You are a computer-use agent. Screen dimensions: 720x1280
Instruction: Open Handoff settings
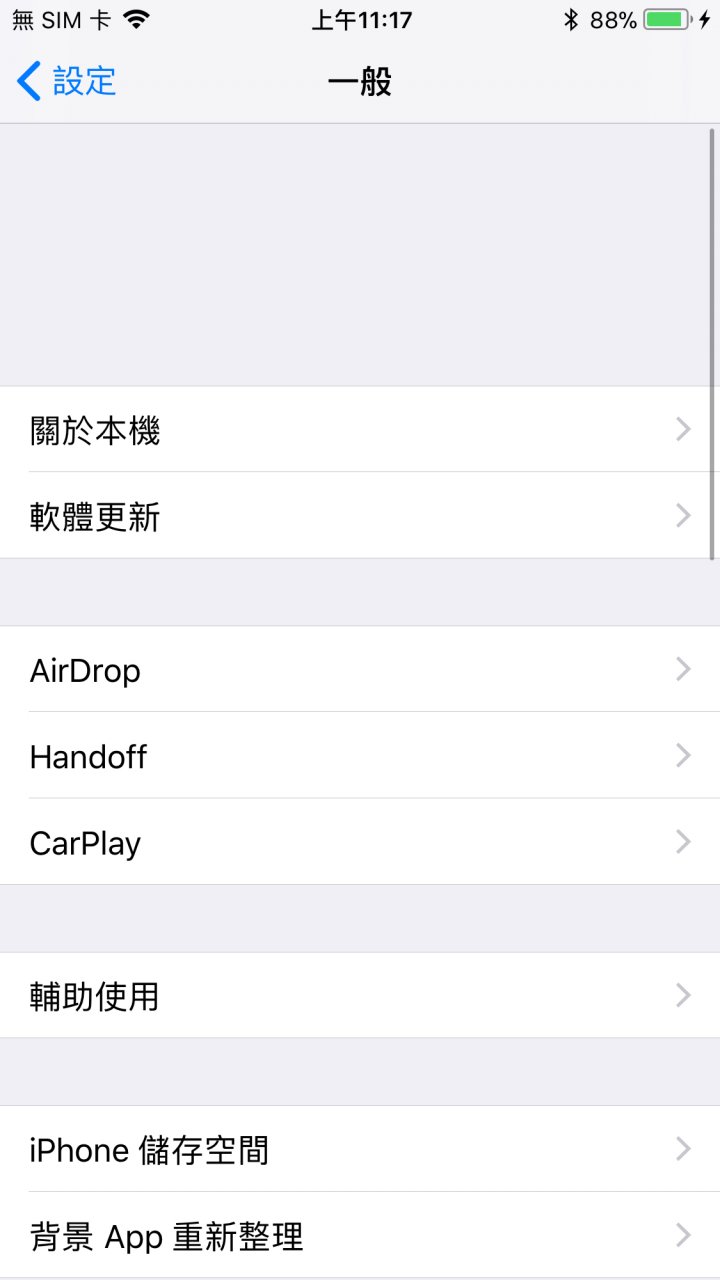pyautogui.click(x=360, y=756)
